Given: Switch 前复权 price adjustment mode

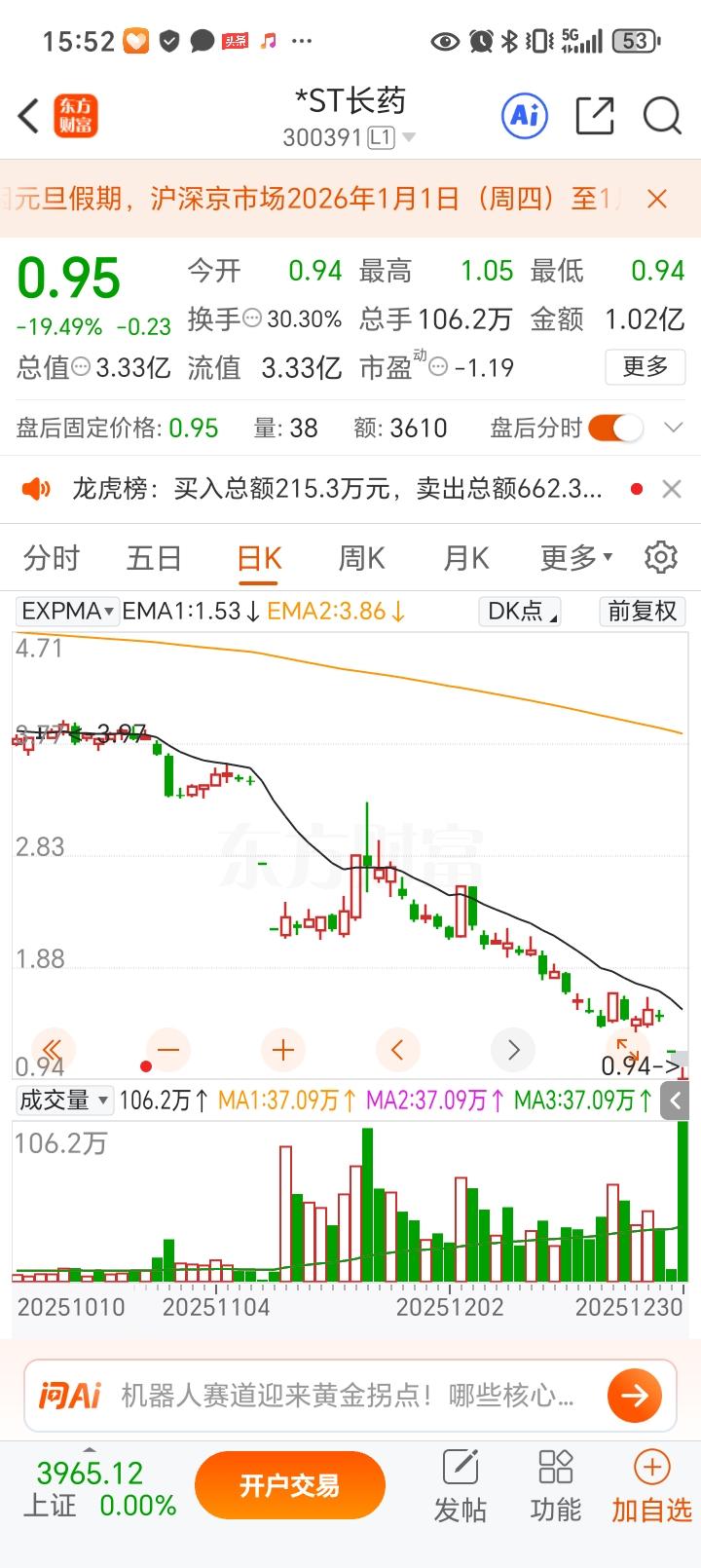Looking at the screenshot, I should point(642,612).
